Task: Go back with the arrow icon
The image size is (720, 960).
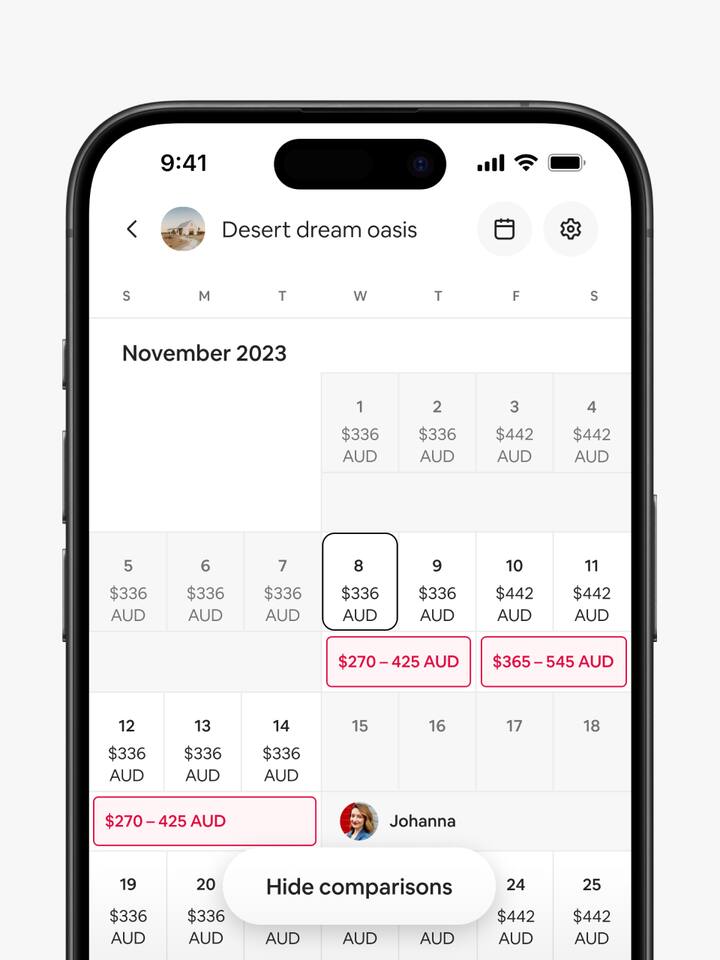Action: pos(132,229)
